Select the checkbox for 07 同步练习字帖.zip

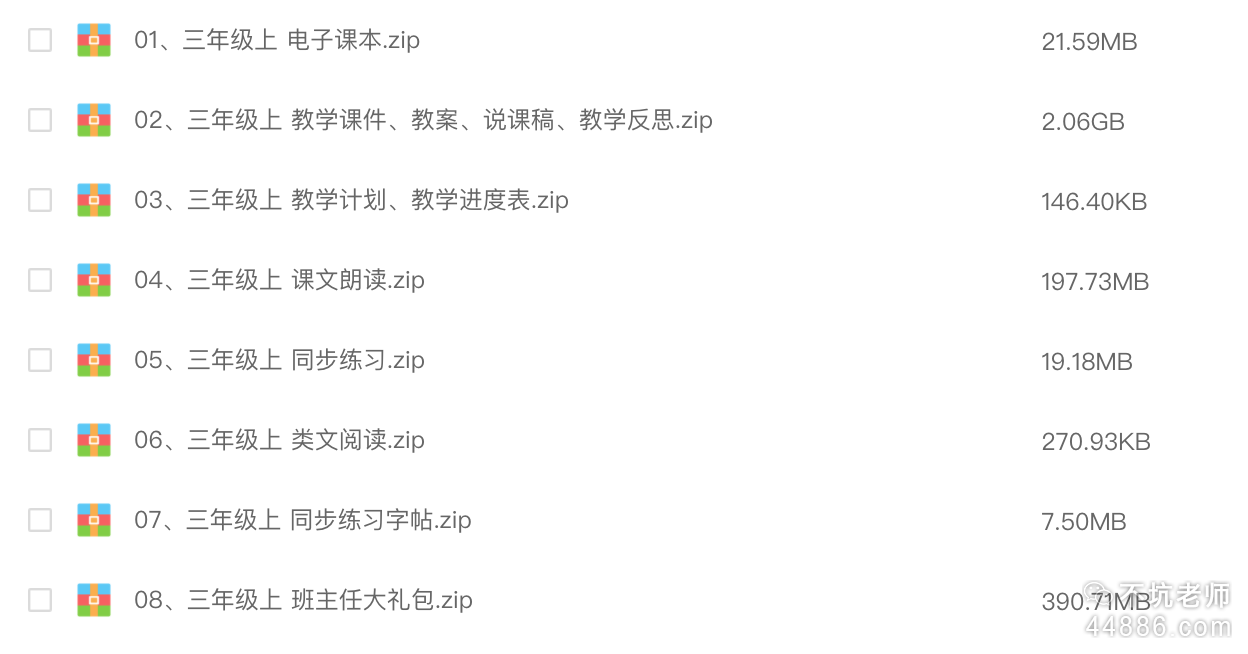(x=40, y=520)
